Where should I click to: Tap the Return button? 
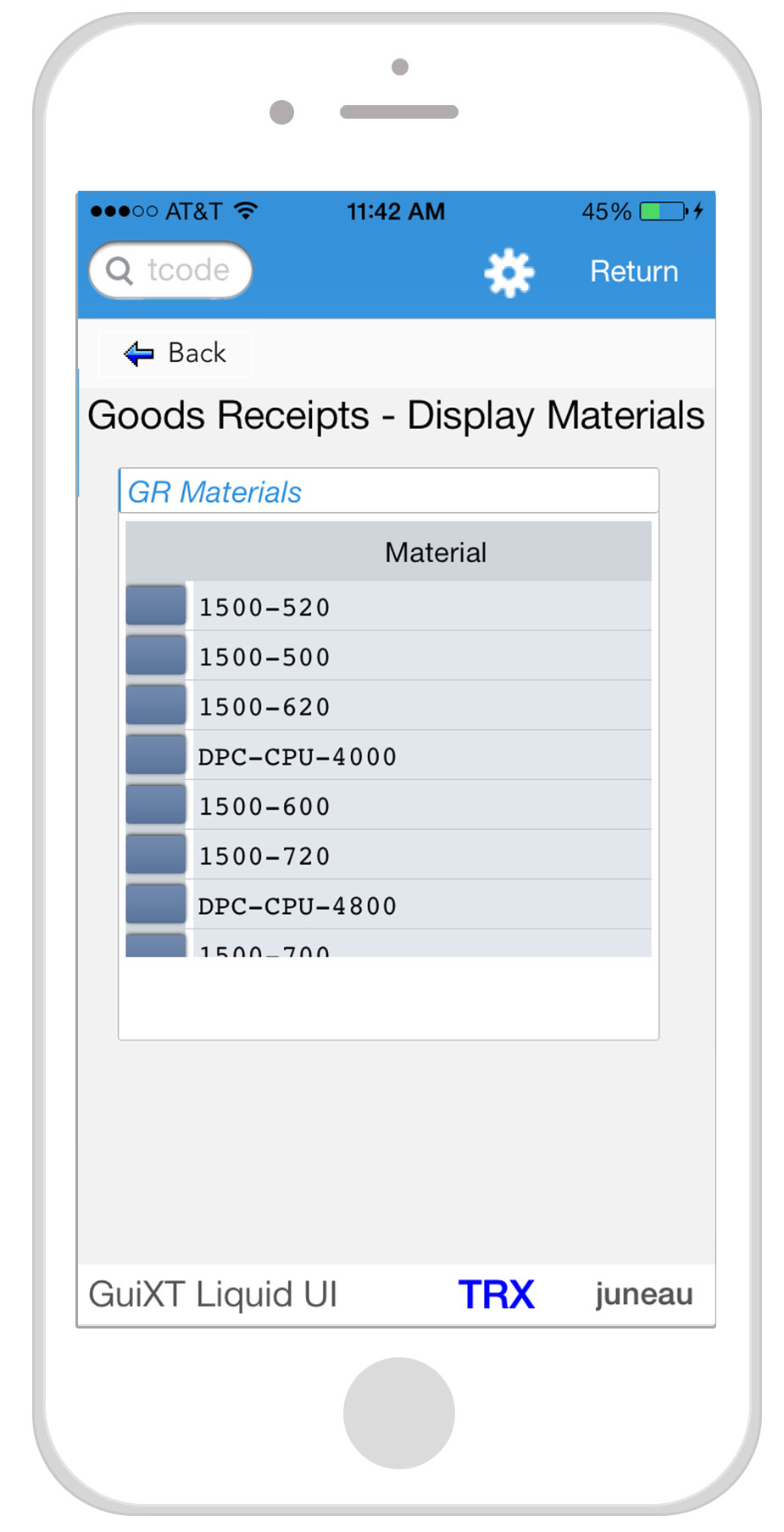(x=633, y=271)
